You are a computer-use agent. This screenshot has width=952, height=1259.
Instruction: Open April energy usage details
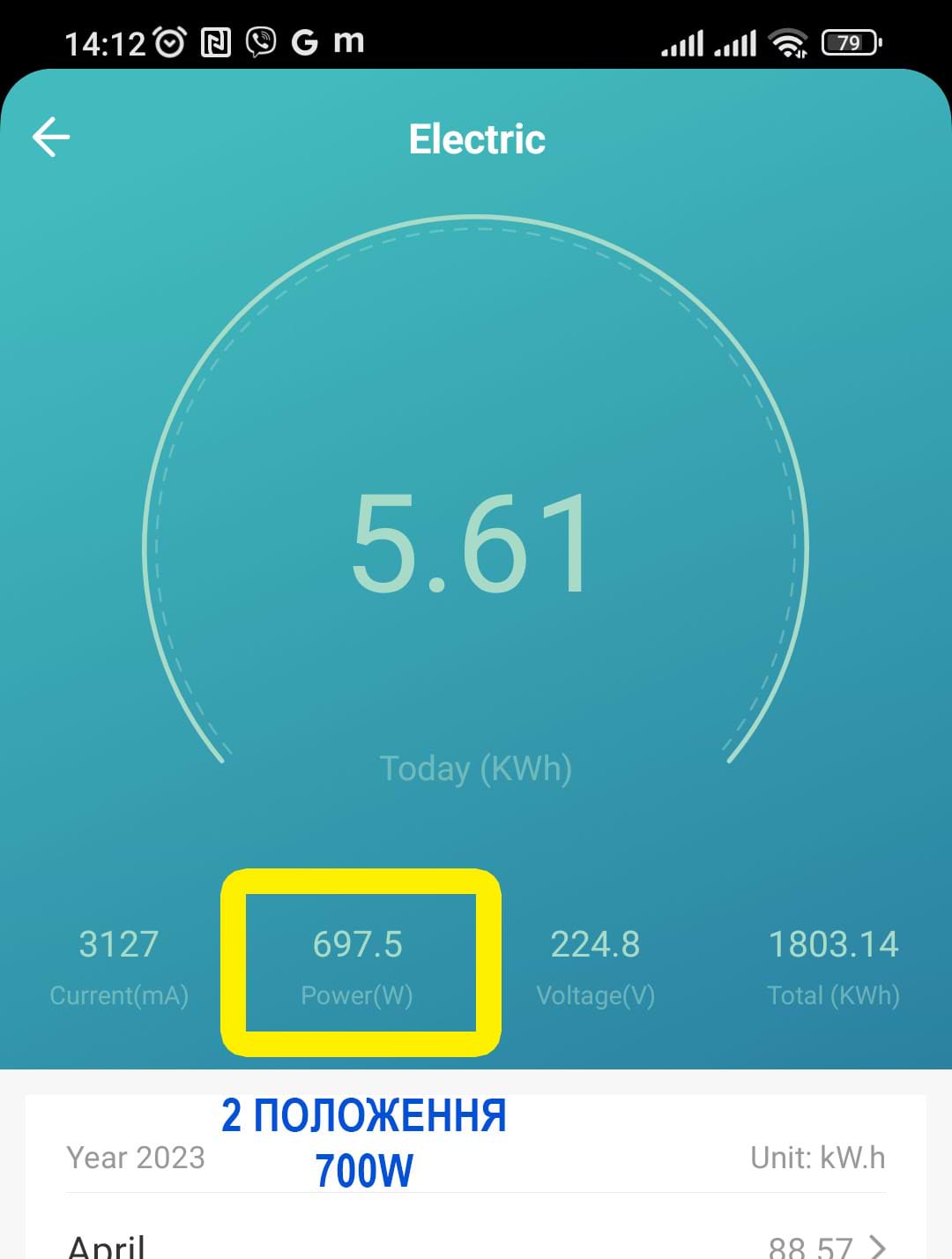[x=476, y=1243]
